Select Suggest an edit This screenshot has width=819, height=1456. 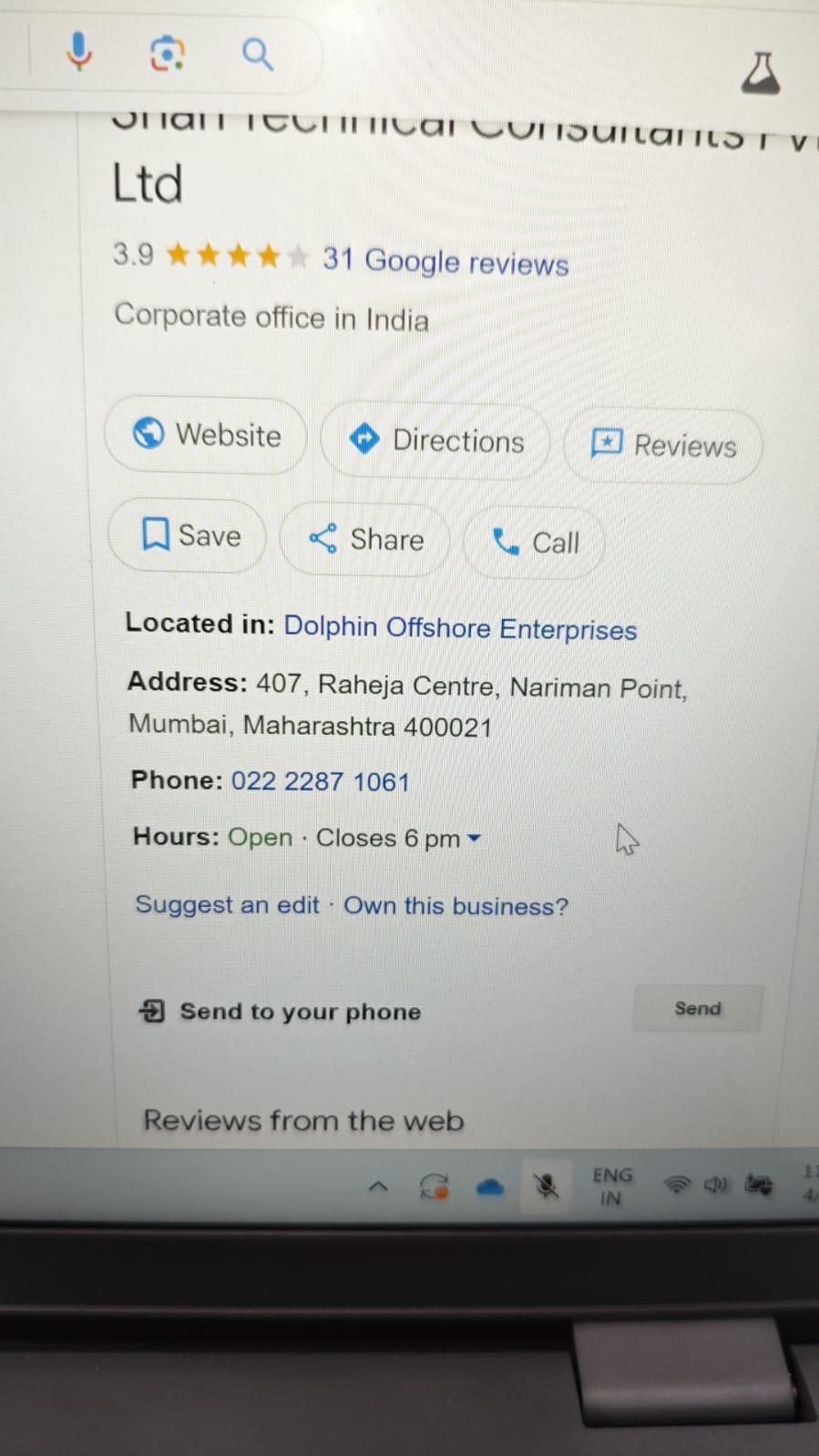tap(227, 905)
